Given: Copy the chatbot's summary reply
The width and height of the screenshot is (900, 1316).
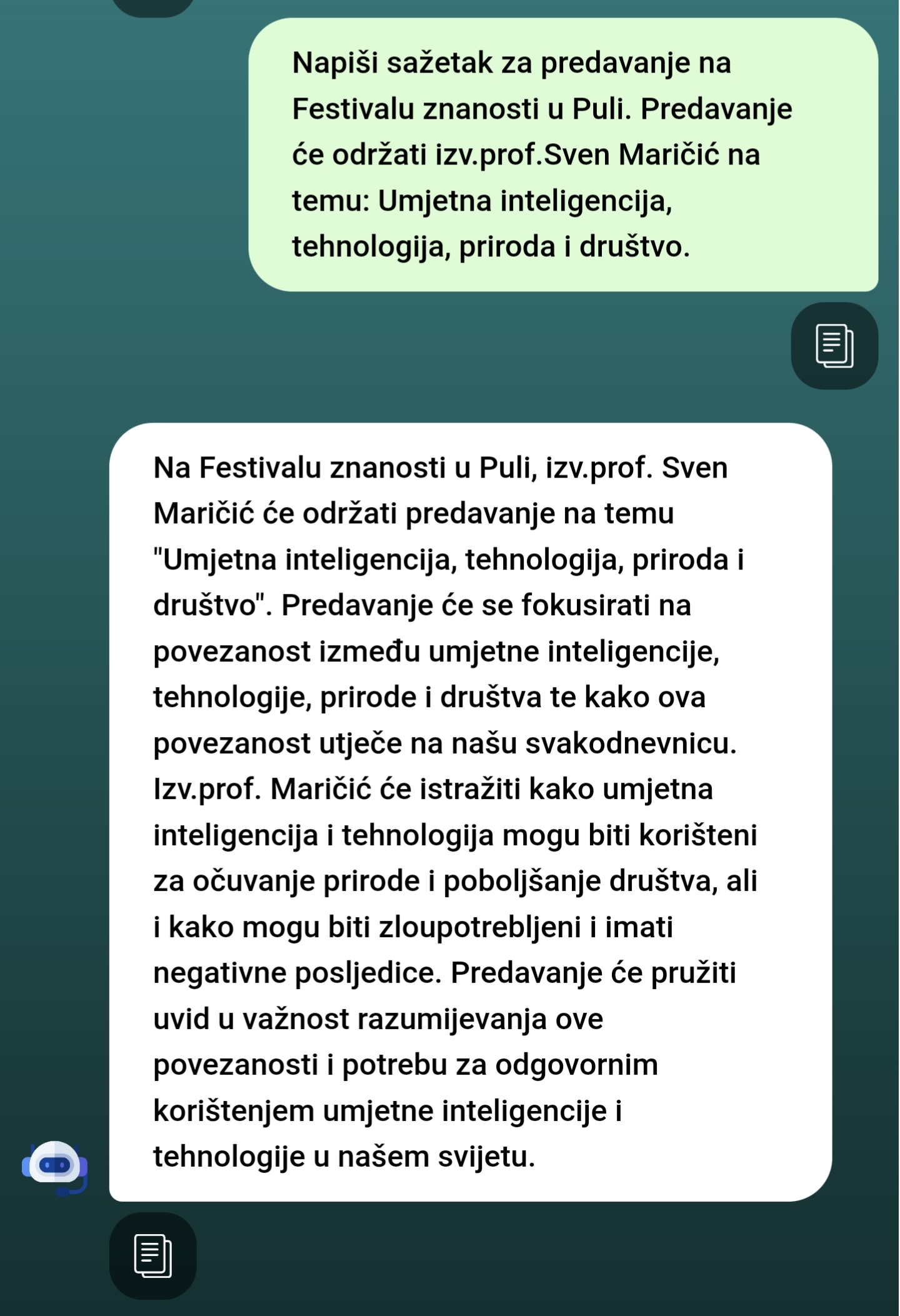Looking at the screenshot, I should (x=152, y=1255).
